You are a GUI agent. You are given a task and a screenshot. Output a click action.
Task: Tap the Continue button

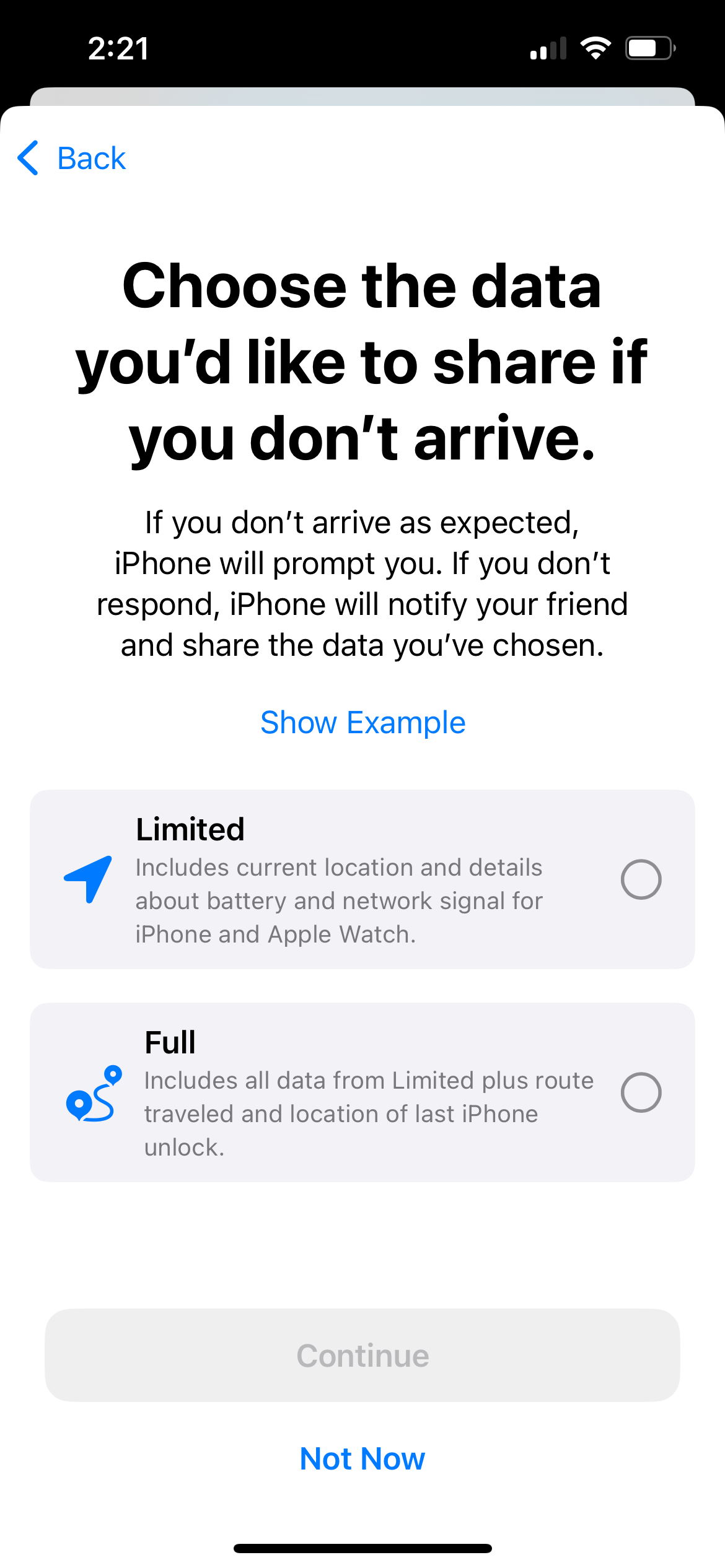click(362, 1356)
